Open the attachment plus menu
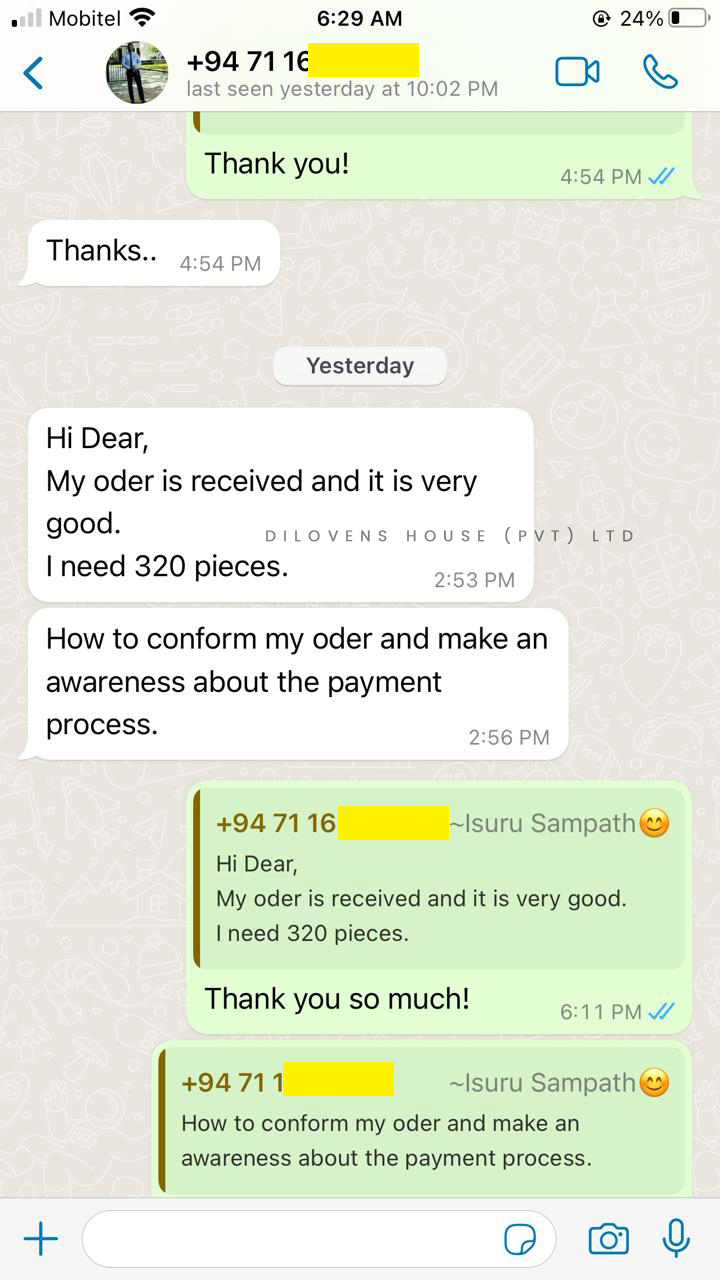This screenshot has height=1280, width=720. click(40, 1240)
